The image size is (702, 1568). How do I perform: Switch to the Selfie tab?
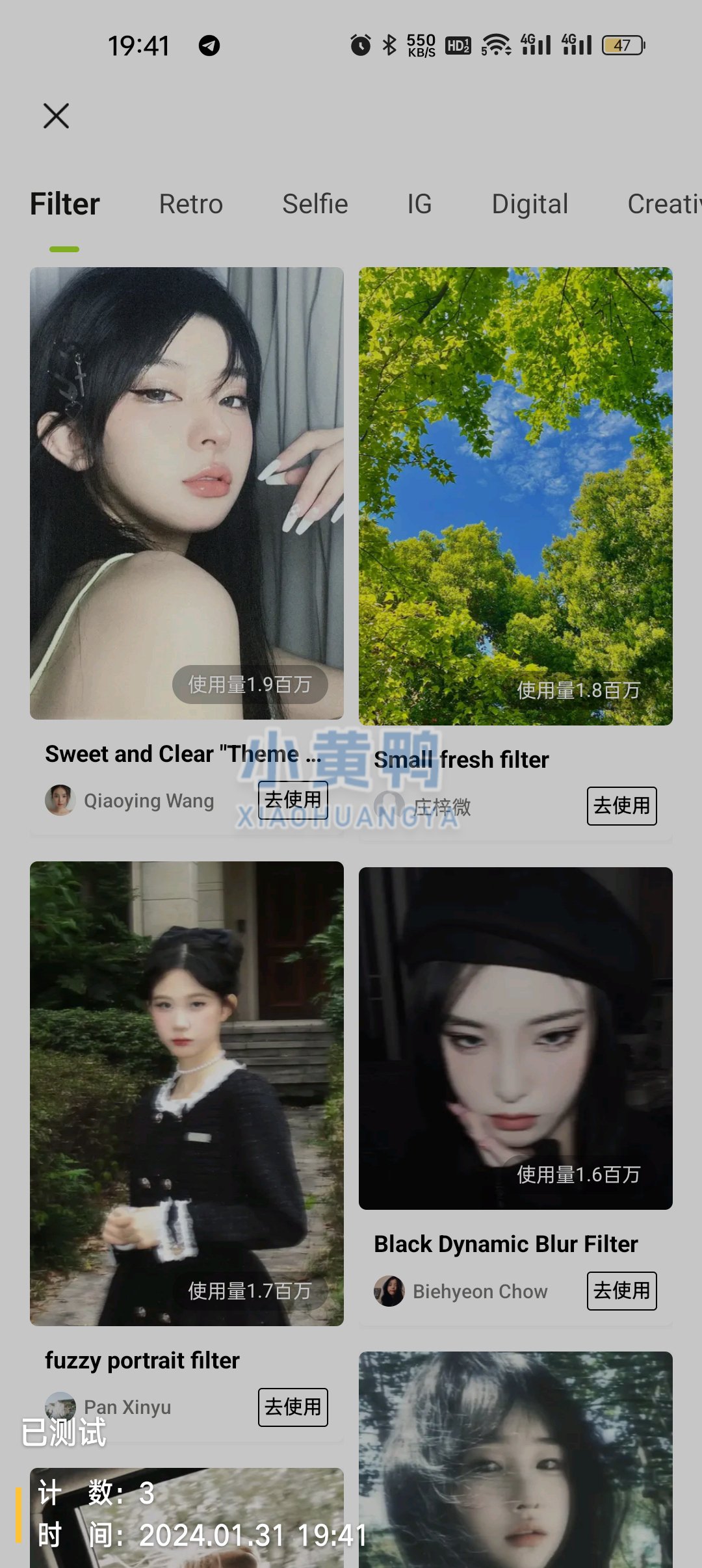[315, 204]
